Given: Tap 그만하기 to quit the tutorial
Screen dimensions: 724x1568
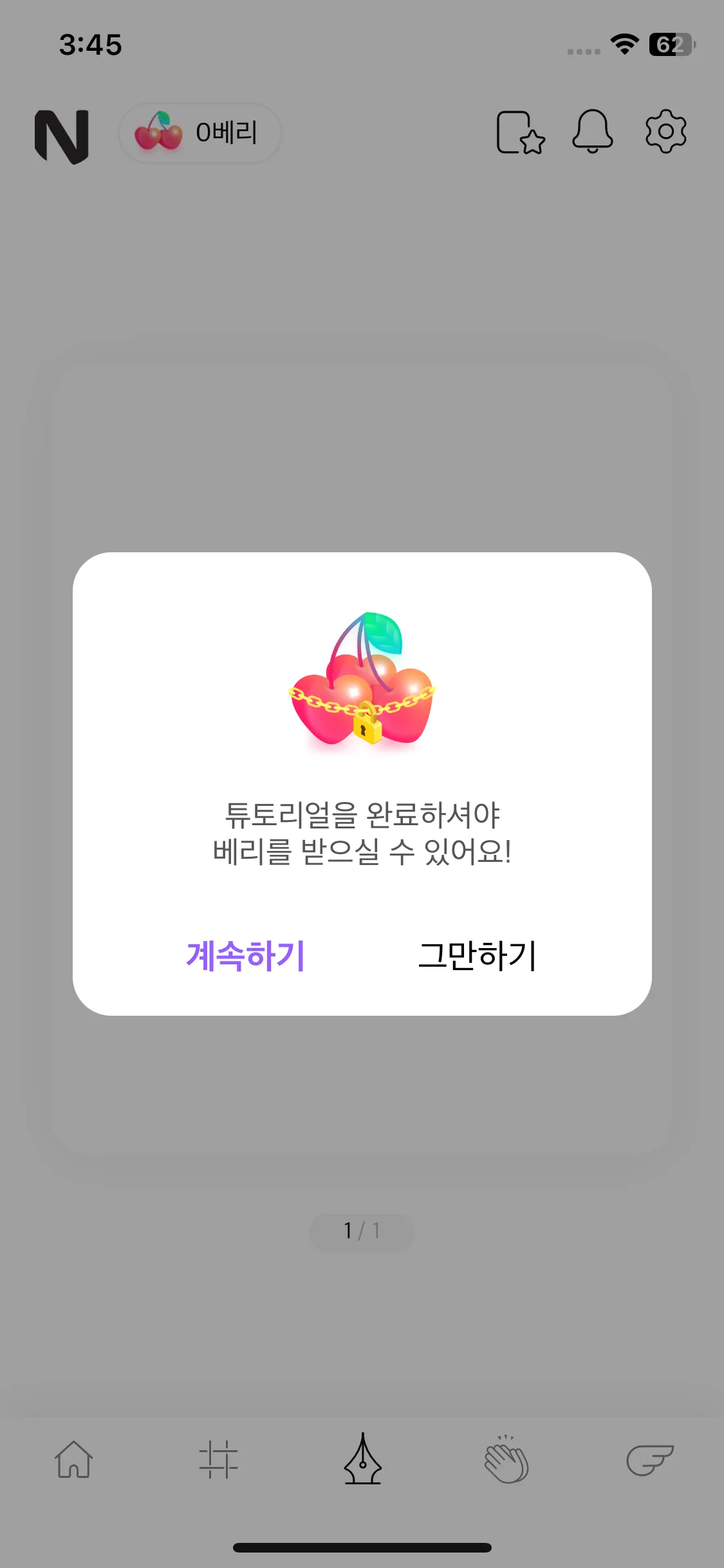Looking at the screenshot, I should pos(478,955).
